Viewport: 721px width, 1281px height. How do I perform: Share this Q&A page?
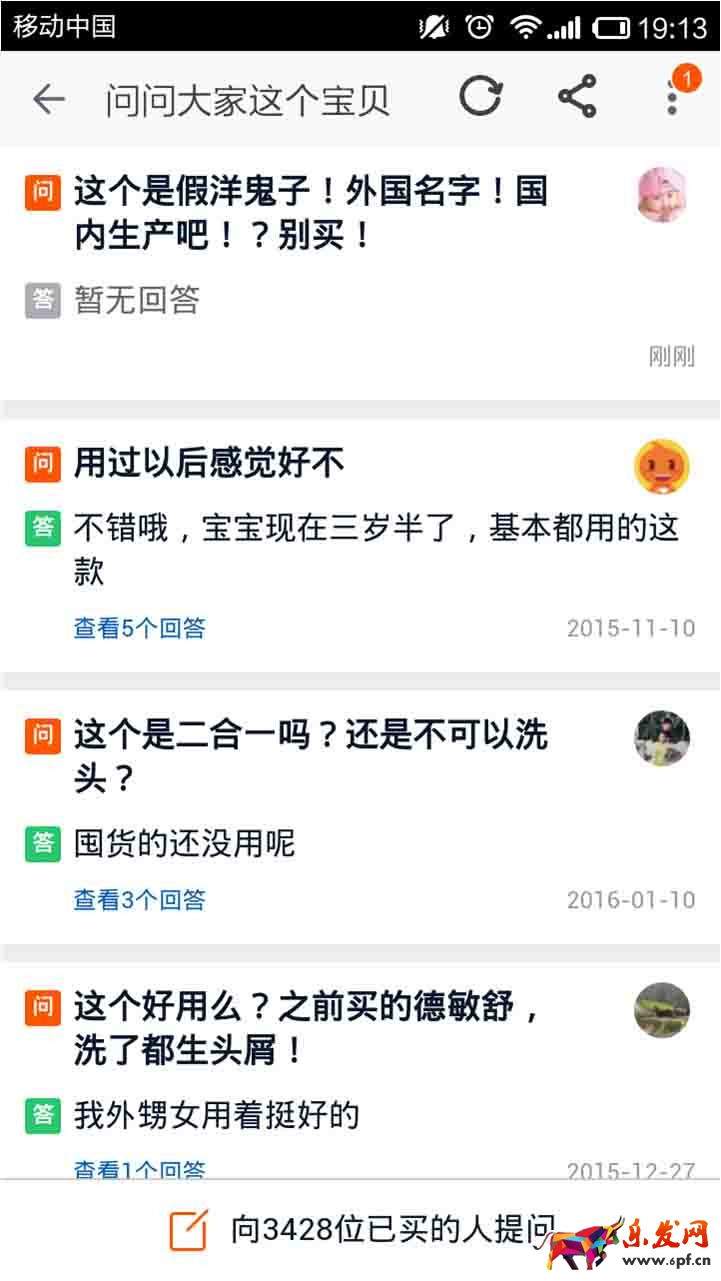[x=577, y=97]
